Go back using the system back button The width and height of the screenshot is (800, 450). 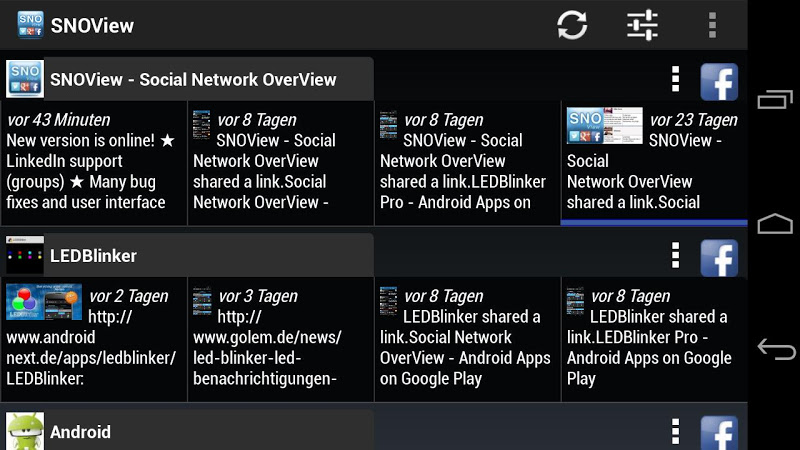(776, 349)
